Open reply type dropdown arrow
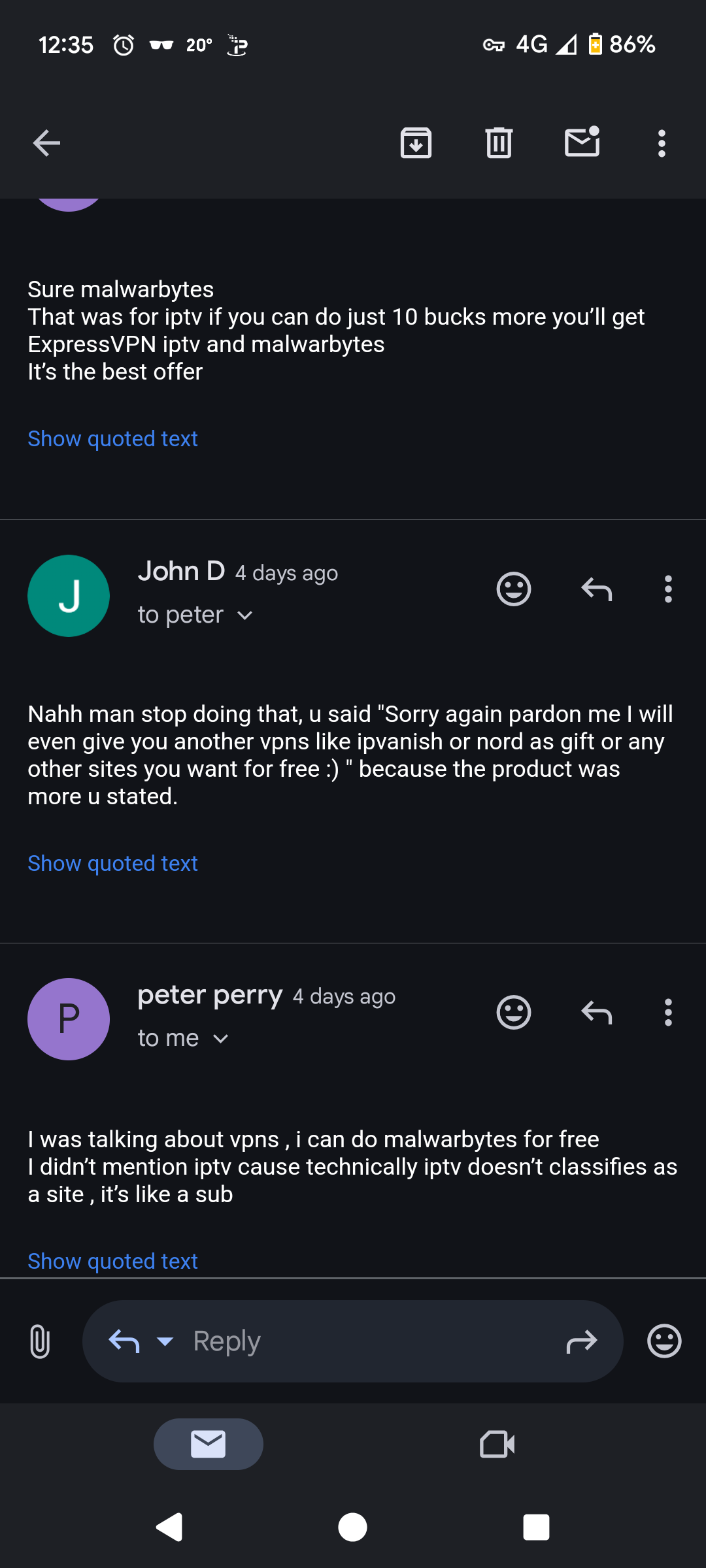 (x=165, y=1341)
